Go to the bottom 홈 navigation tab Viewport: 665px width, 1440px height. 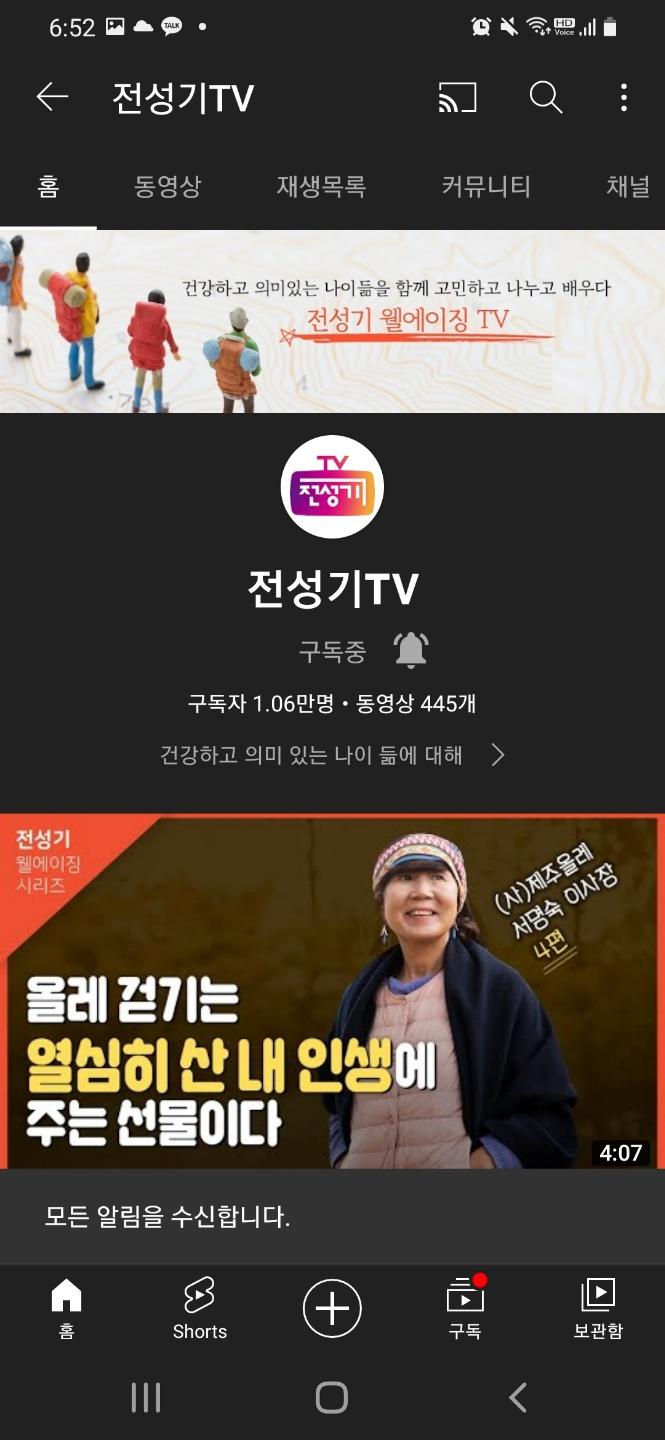tap(66, 1308)
